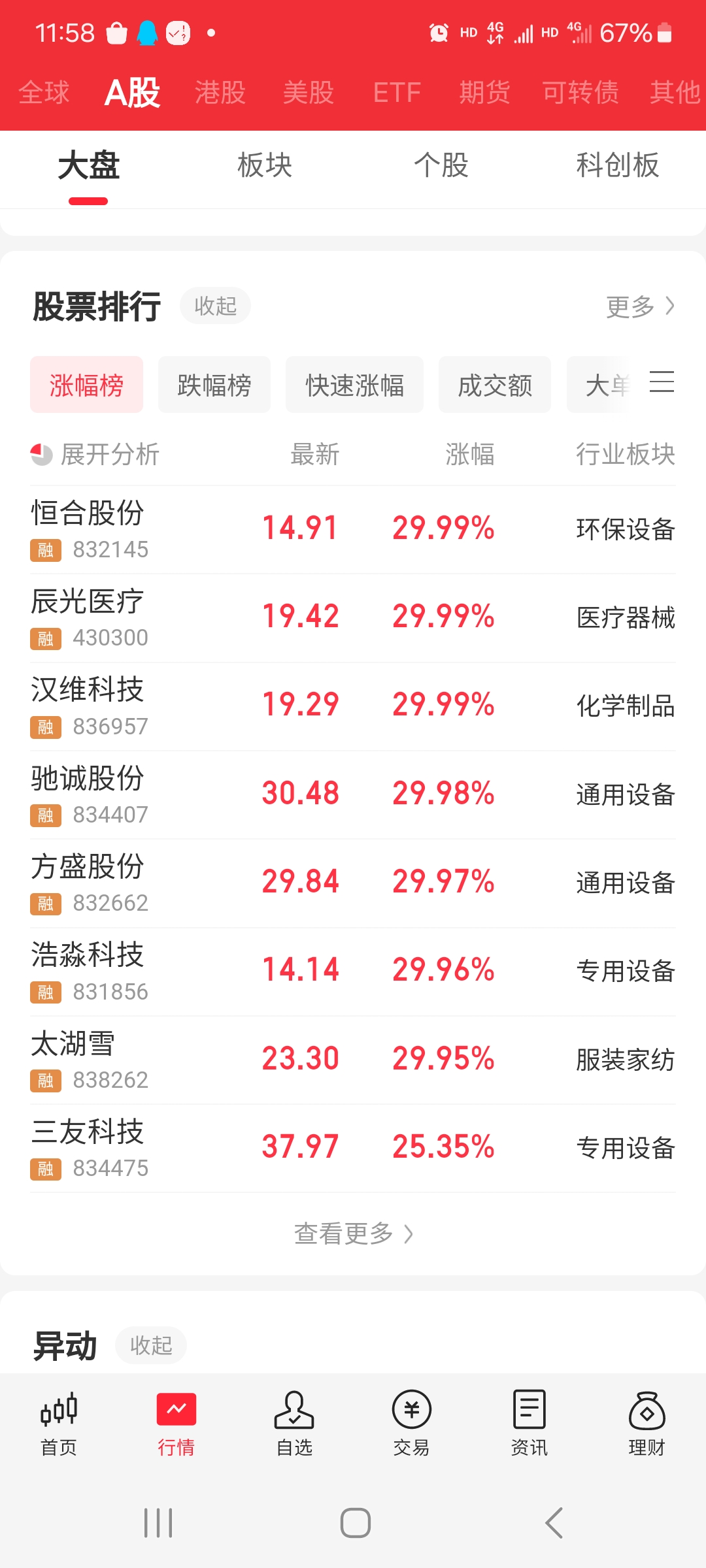Viewport: 706px width, 1568px height.
Task: Tap 查看更多 under the ranking list
Action: click(353, 1233)
